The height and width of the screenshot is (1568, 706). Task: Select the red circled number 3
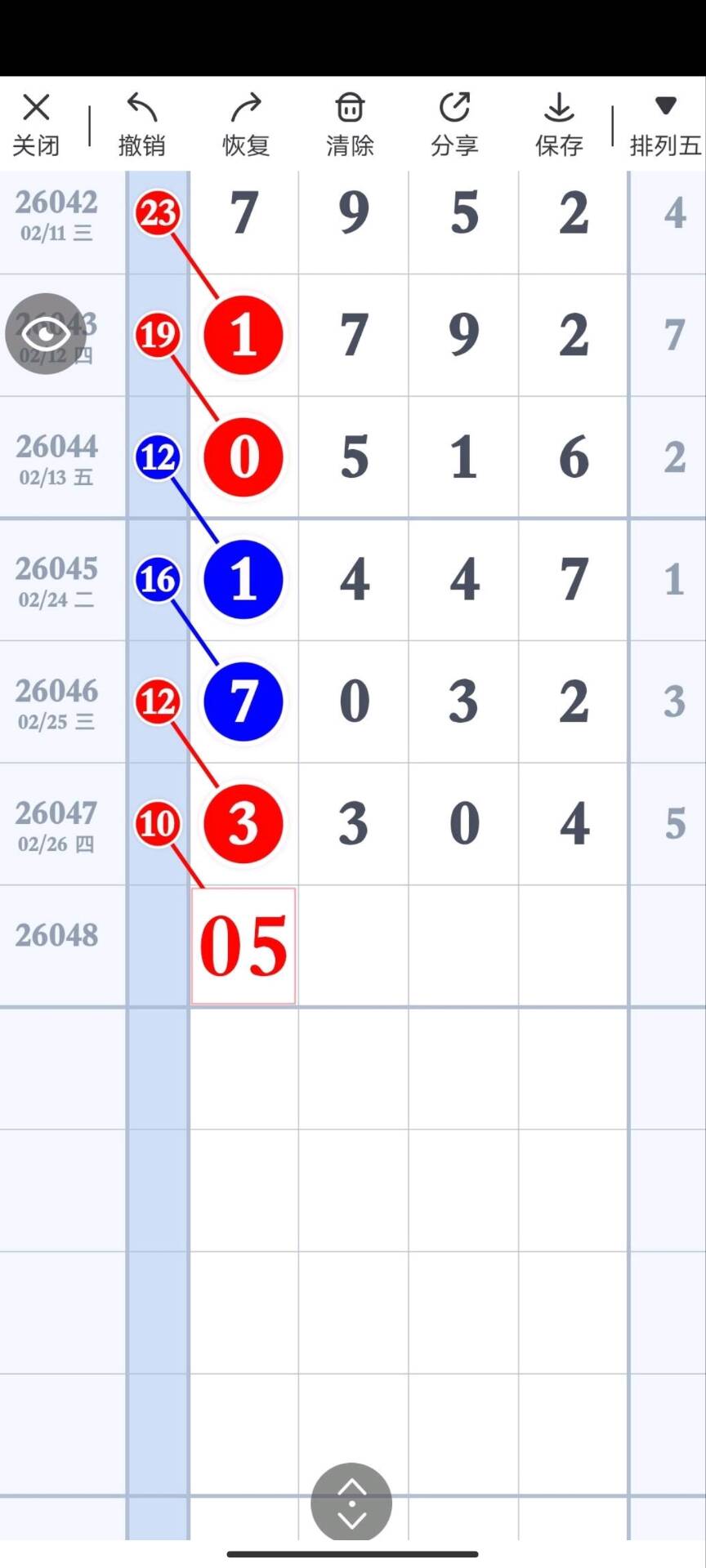click(x=243, y=823)
